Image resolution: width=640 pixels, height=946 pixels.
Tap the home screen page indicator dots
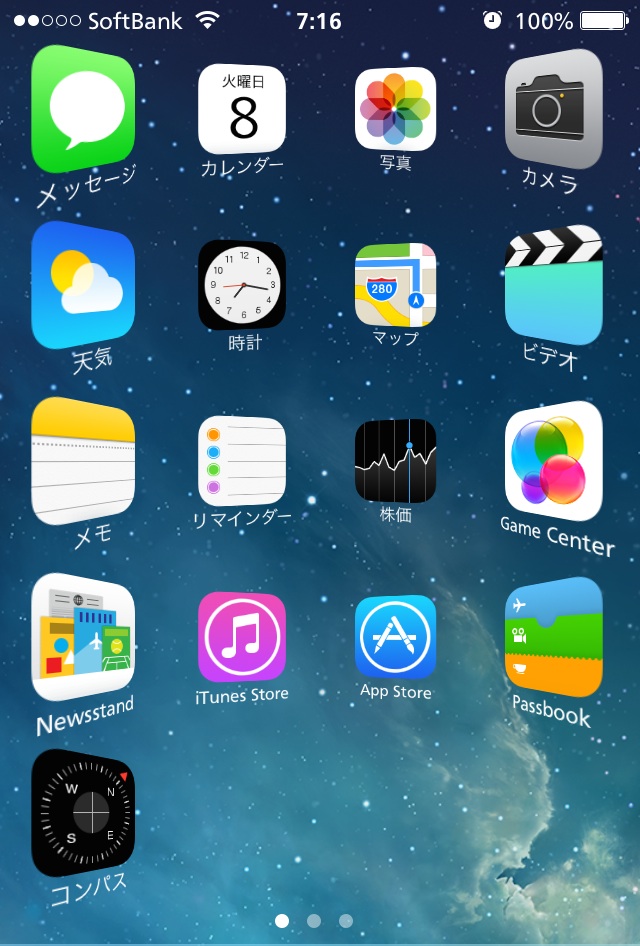(x=314, y=921)
